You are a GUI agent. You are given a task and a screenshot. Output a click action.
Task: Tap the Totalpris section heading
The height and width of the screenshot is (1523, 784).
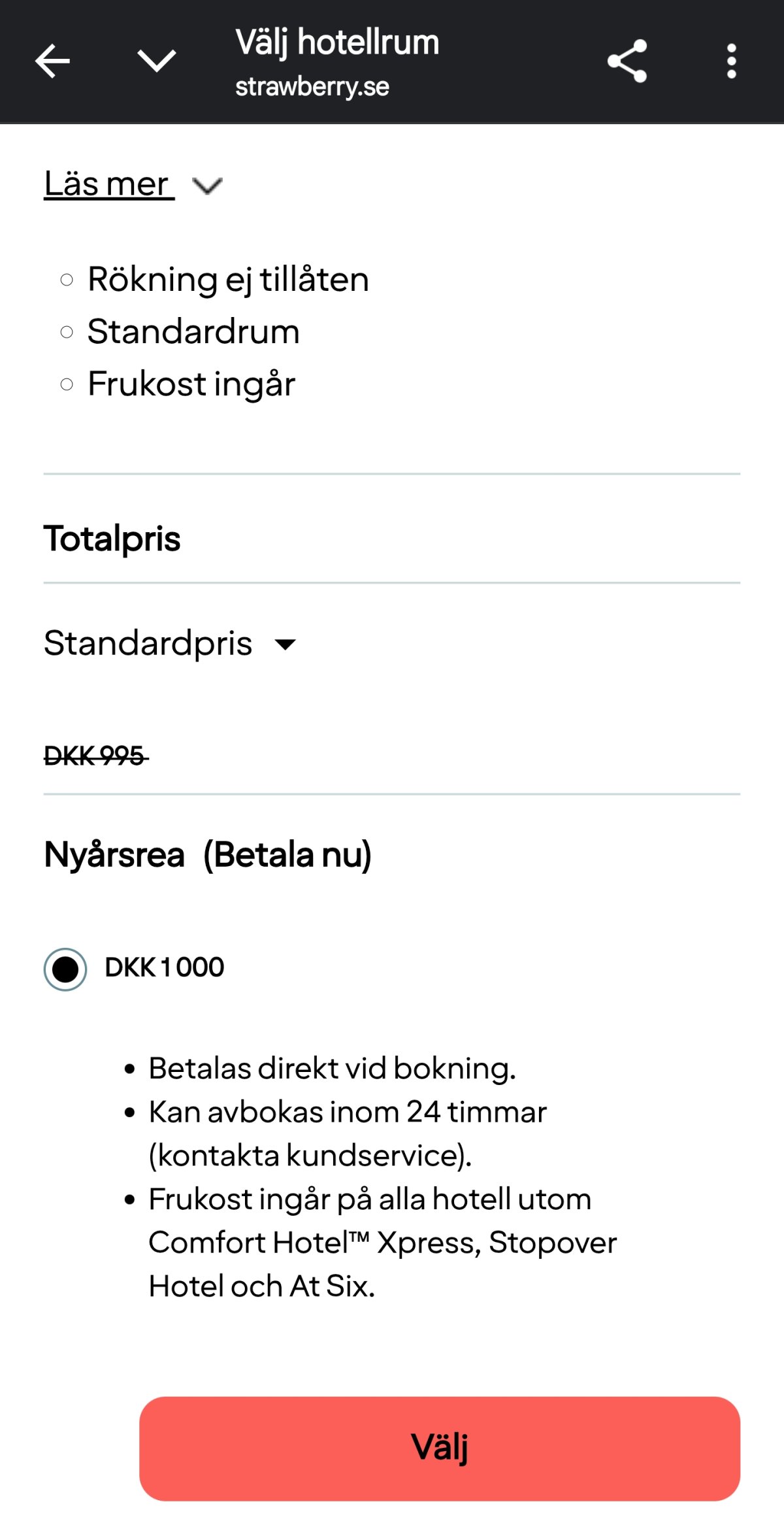[111, 540]
